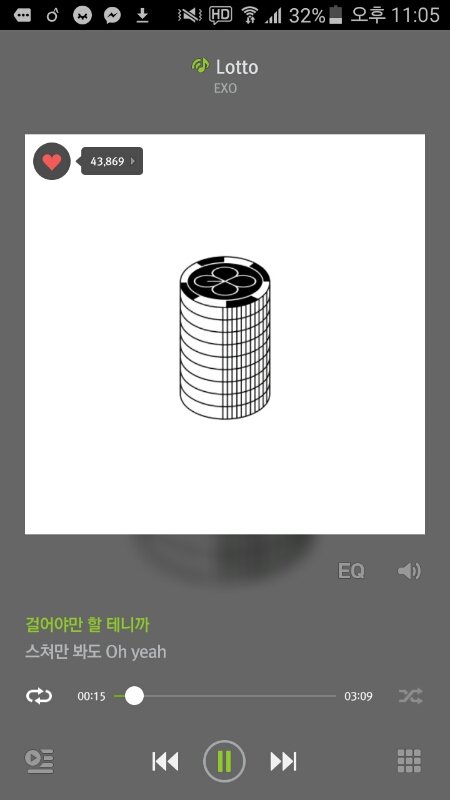Screen dimensions: 450x800
Task: Open the current playlist queue
Action: point(39,761)
